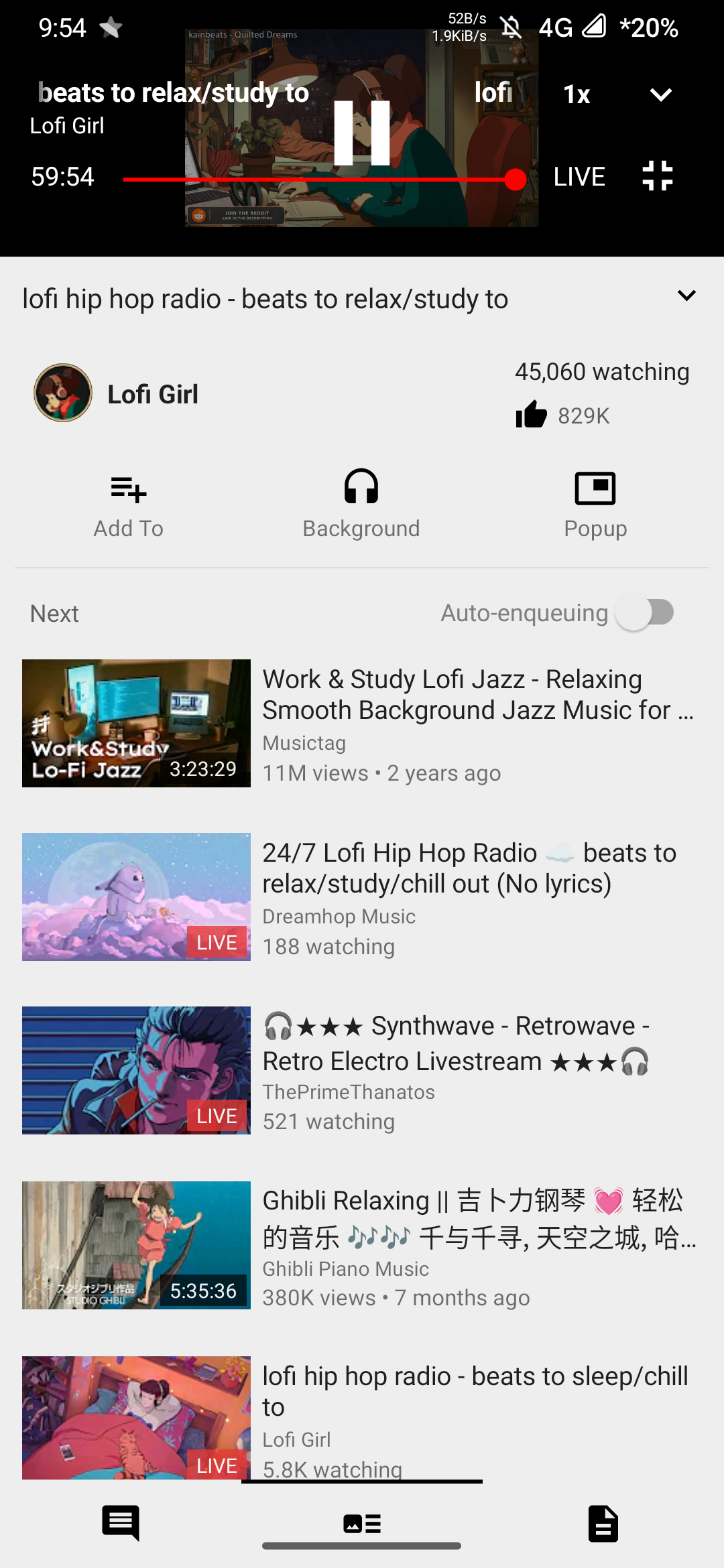Image resolution: width=724 pixels, height=1568 pixels.
Task: Open the Comments tab icon
Action: (x=119, y=1523)
